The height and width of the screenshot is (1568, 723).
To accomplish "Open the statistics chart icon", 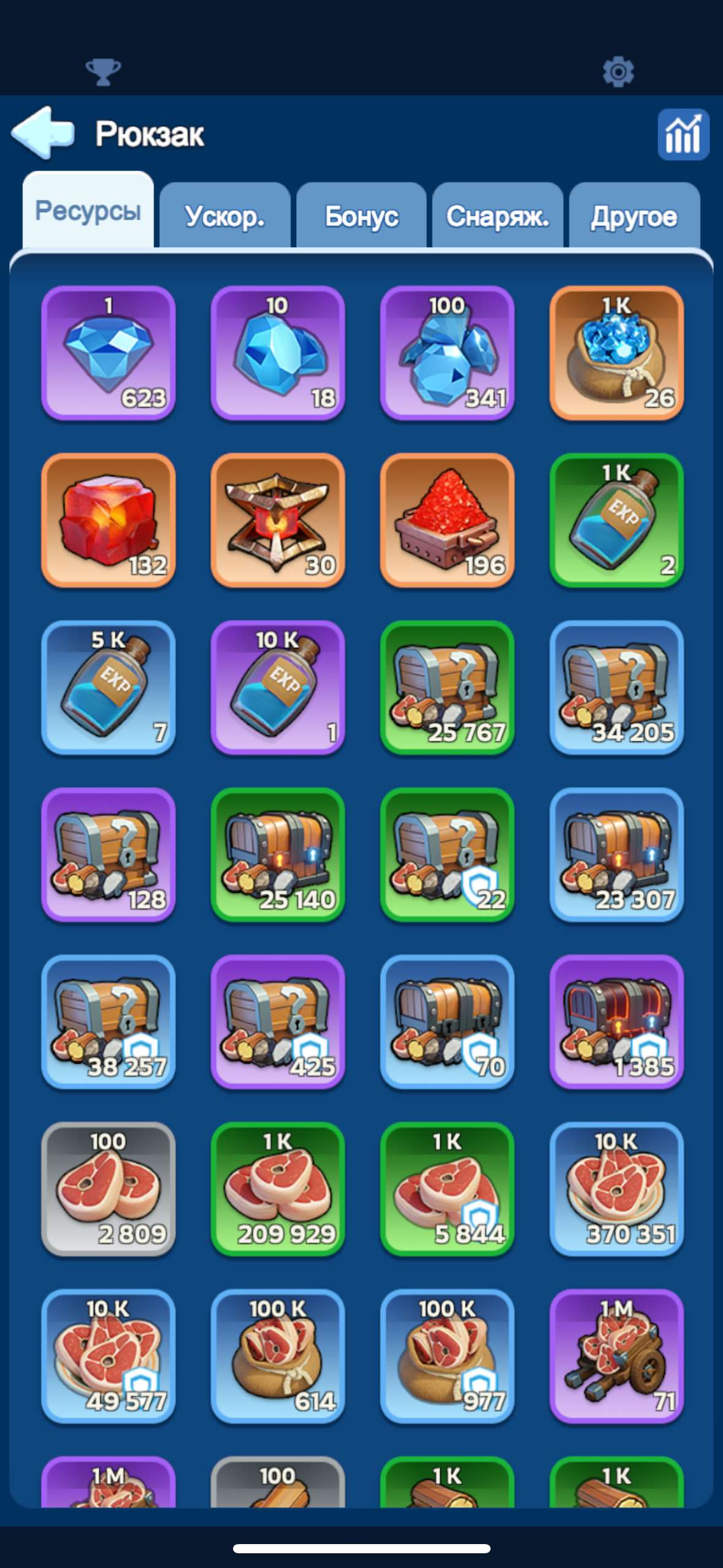I will [683, 134].
